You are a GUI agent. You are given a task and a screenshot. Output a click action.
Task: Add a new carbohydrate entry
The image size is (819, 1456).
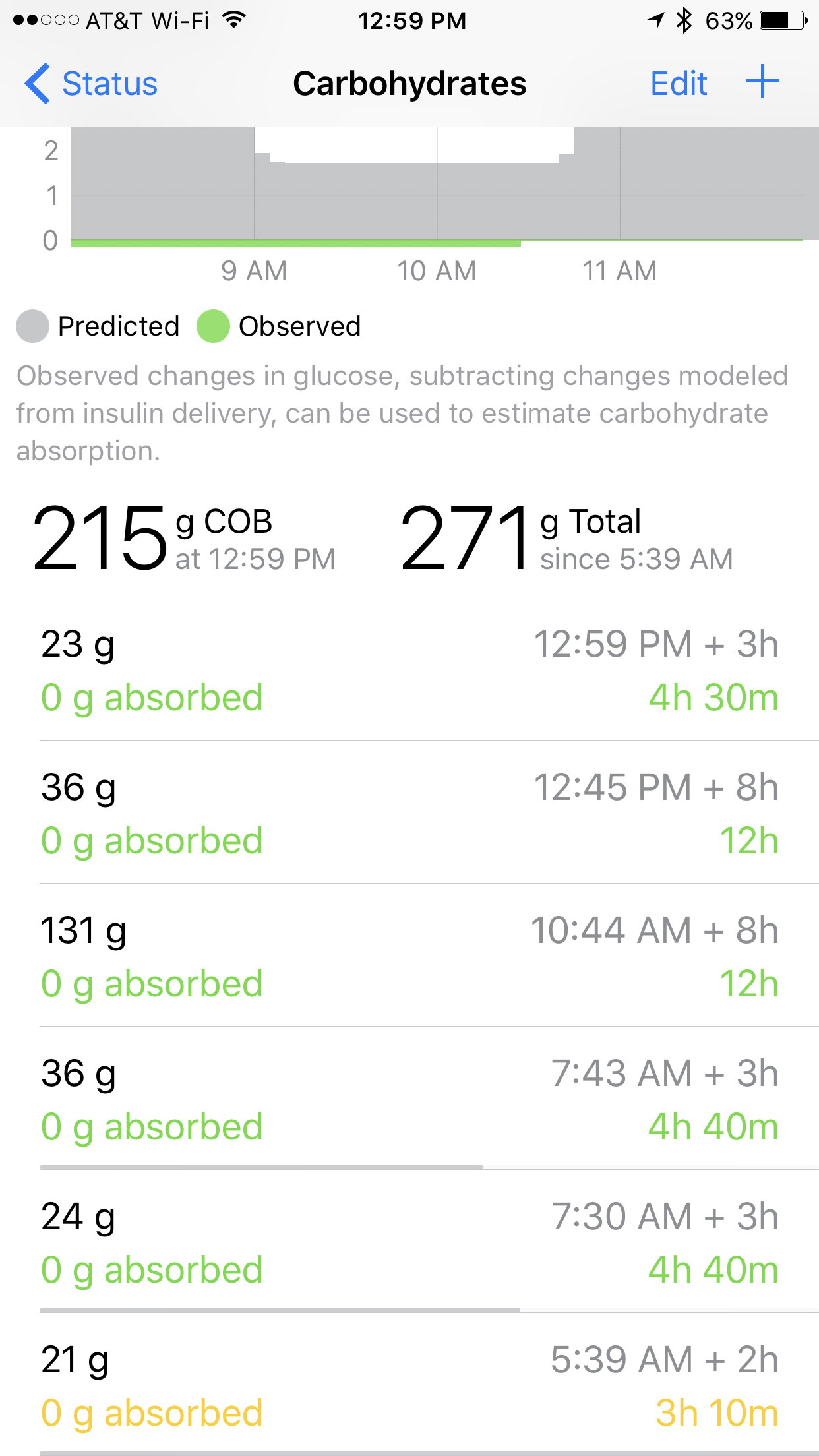(x=762, y=82)
